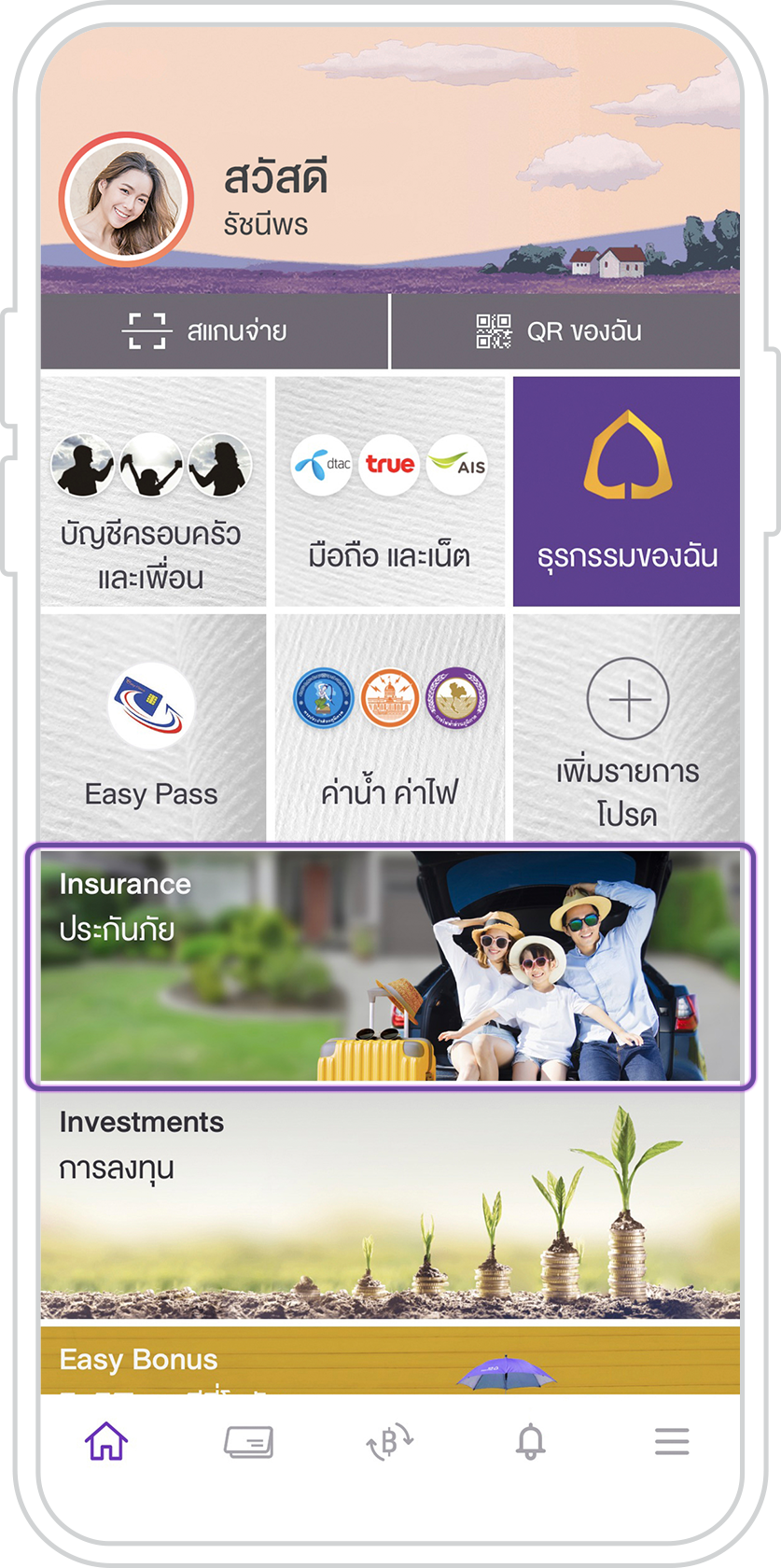The image size is (781, 1568).
Task: Open the notifications bell tab
Action: click(531, 1442)
